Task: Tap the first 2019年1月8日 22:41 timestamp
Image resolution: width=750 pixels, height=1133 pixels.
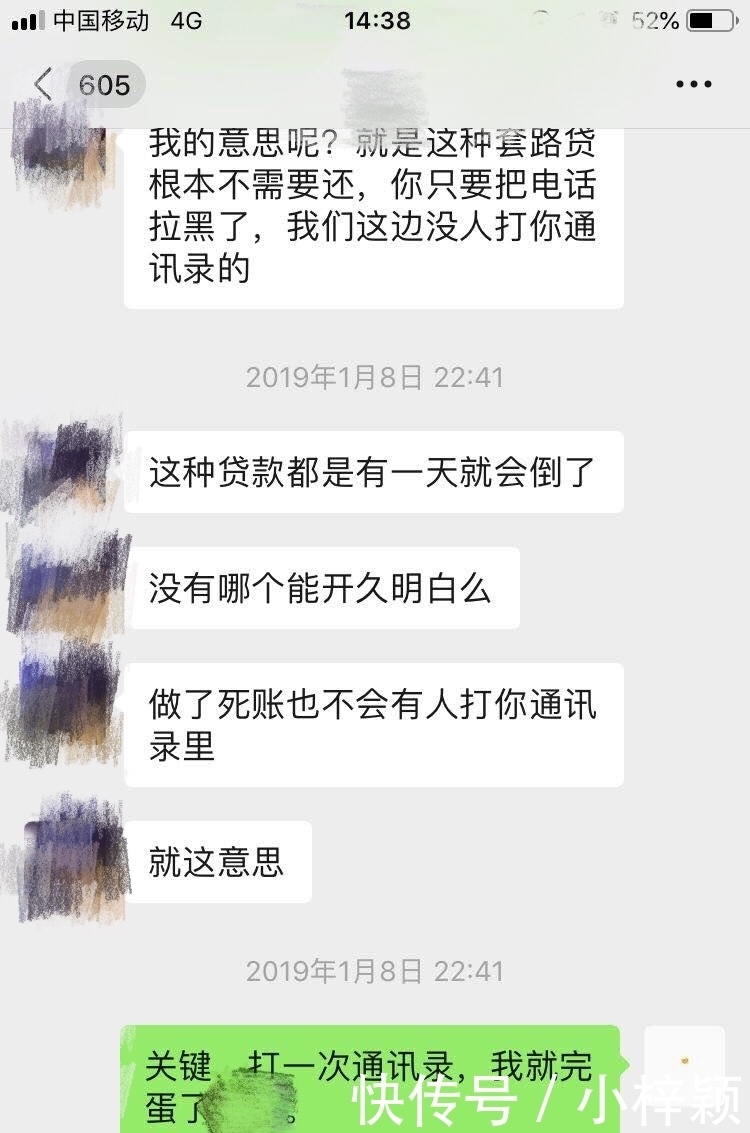Action: coord(375,378)
